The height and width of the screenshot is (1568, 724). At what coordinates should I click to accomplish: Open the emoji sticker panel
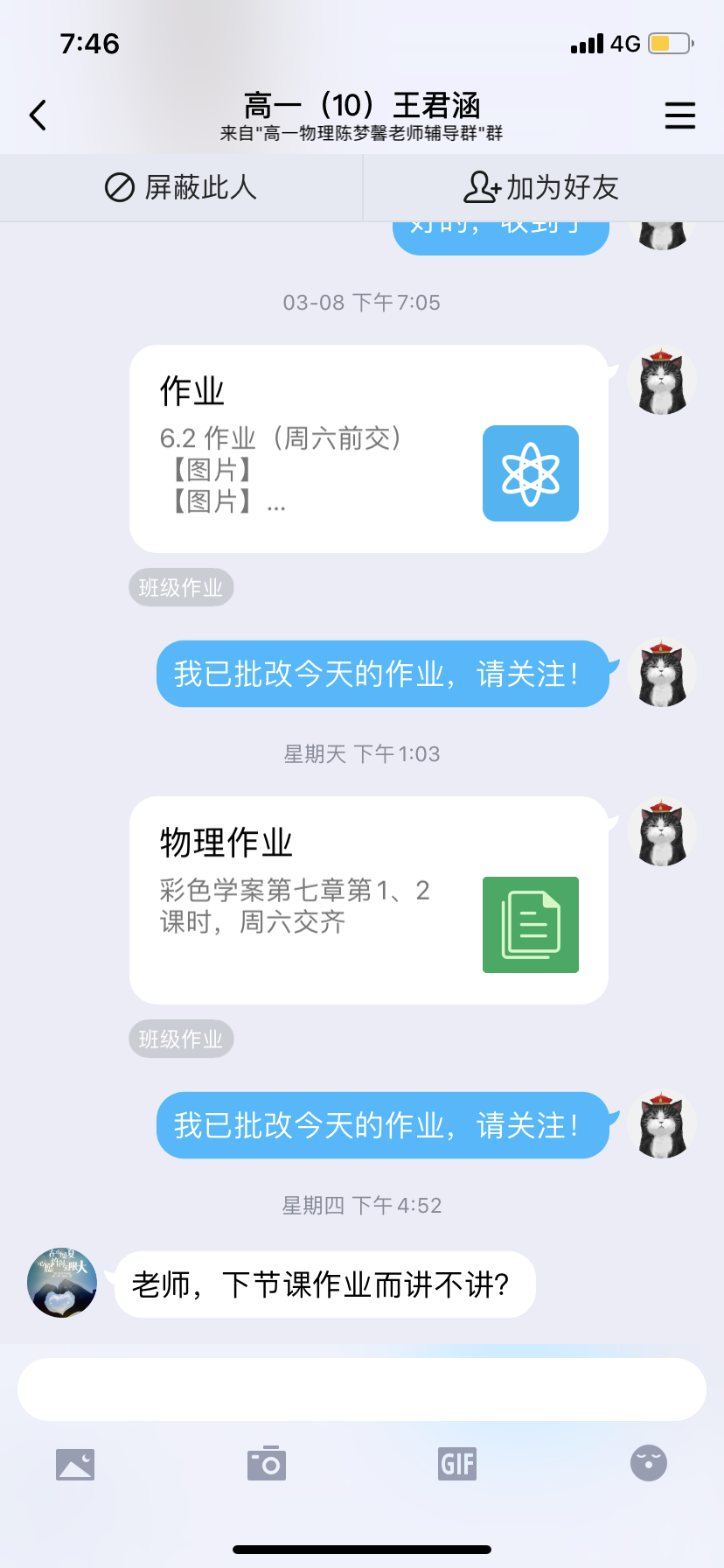648,1462
